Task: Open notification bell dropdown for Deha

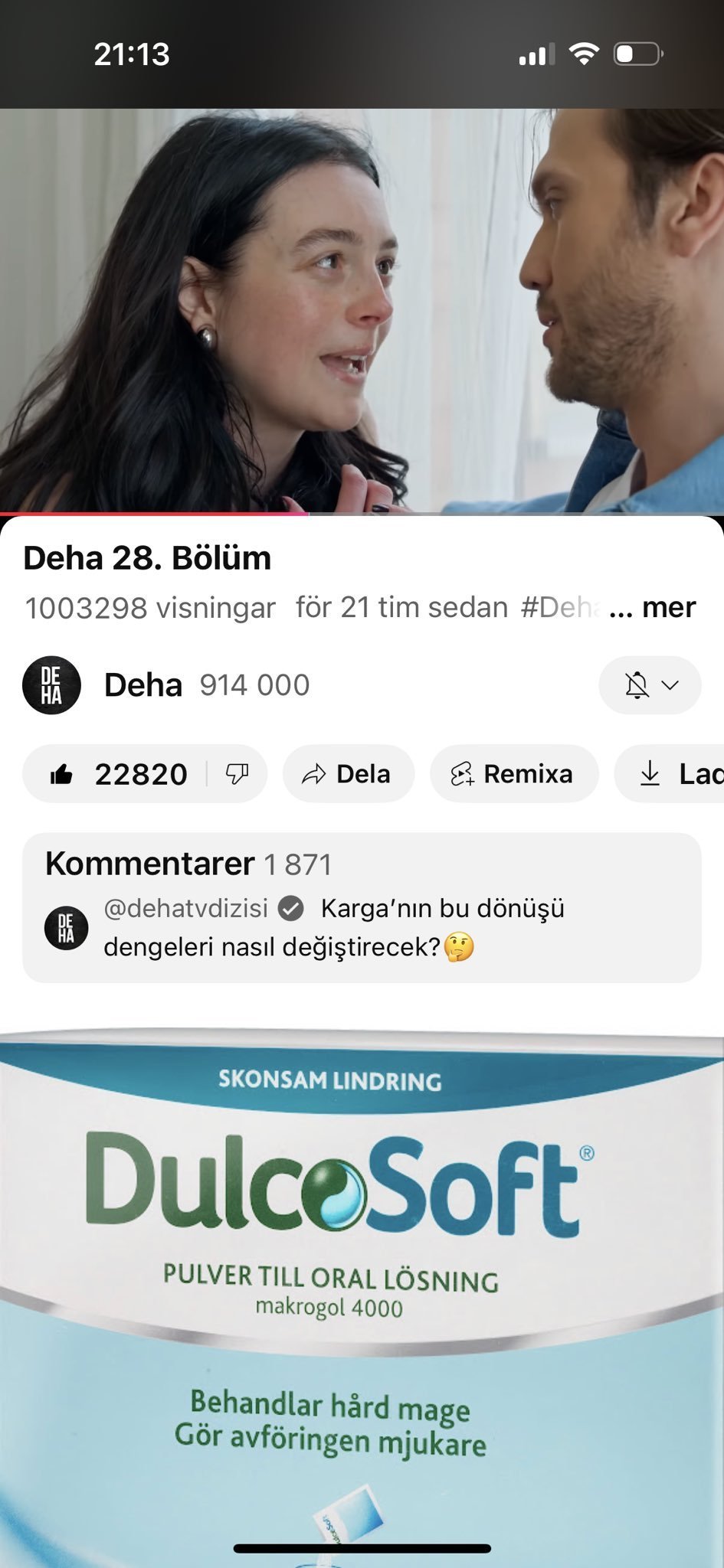Action: (x=650, y=685)
